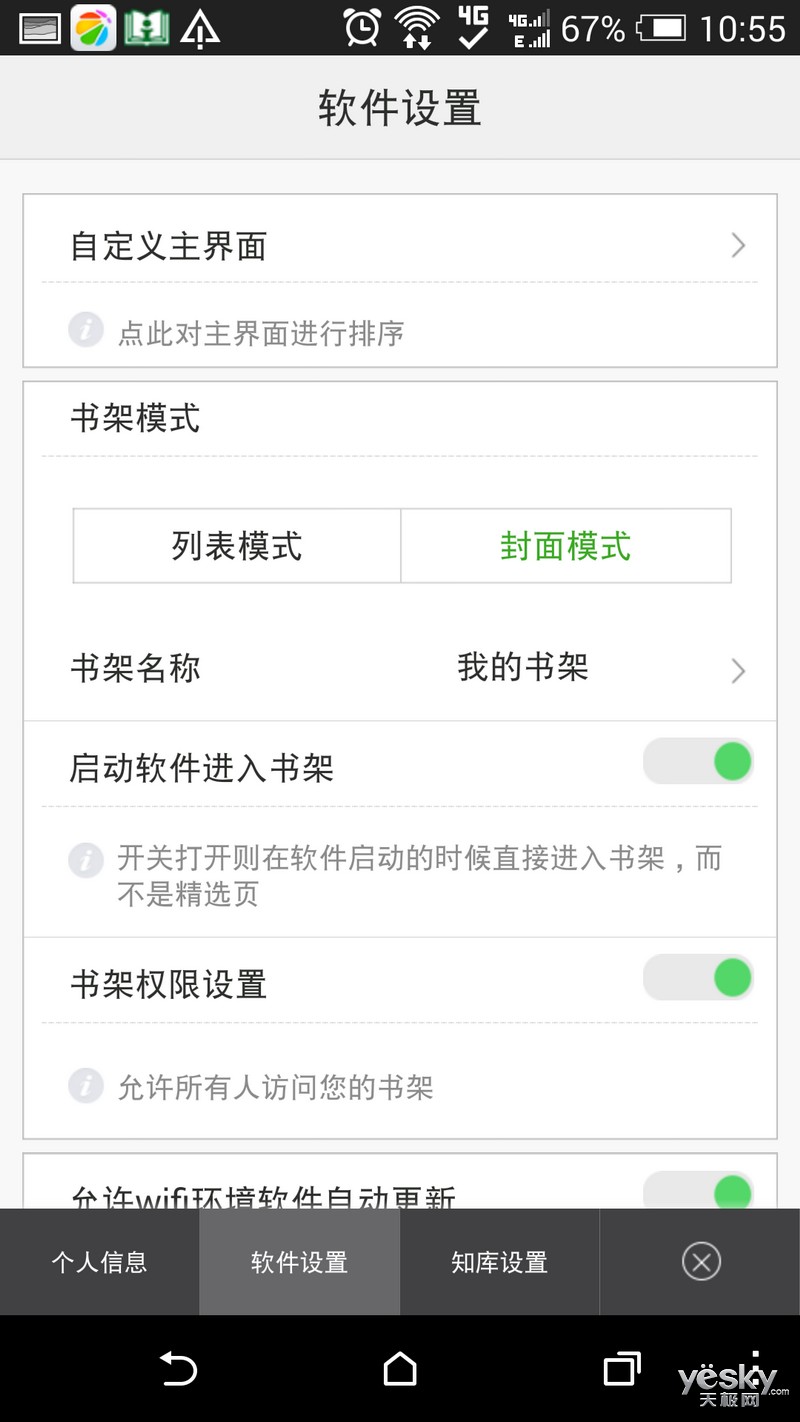Screen dimensions: 800x1422
Task: Select 列表模式 bookshelf mode
Action: [x=237, y=546]
